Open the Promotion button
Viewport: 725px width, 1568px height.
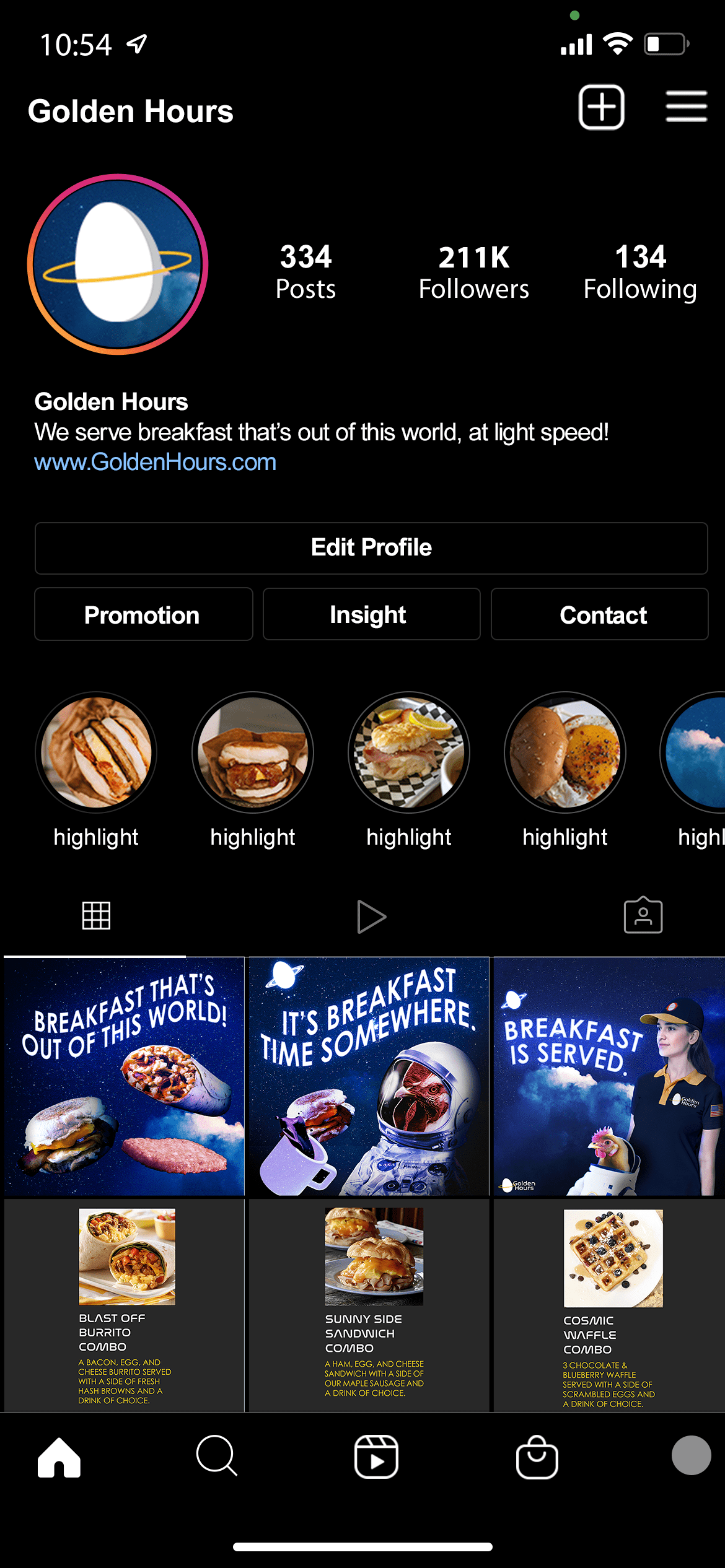pos(143,614)
